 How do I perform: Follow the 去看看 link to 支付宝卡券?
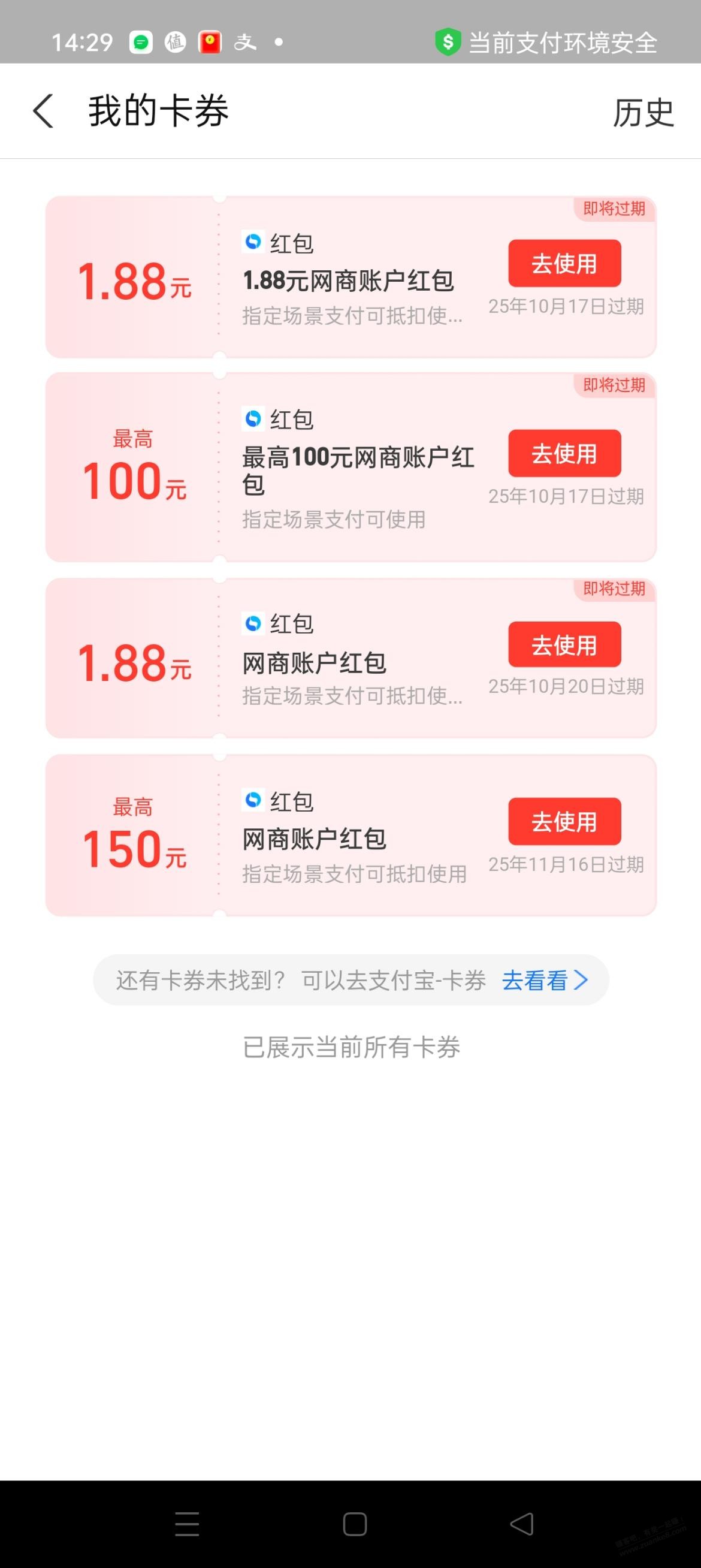coord(543,980)
